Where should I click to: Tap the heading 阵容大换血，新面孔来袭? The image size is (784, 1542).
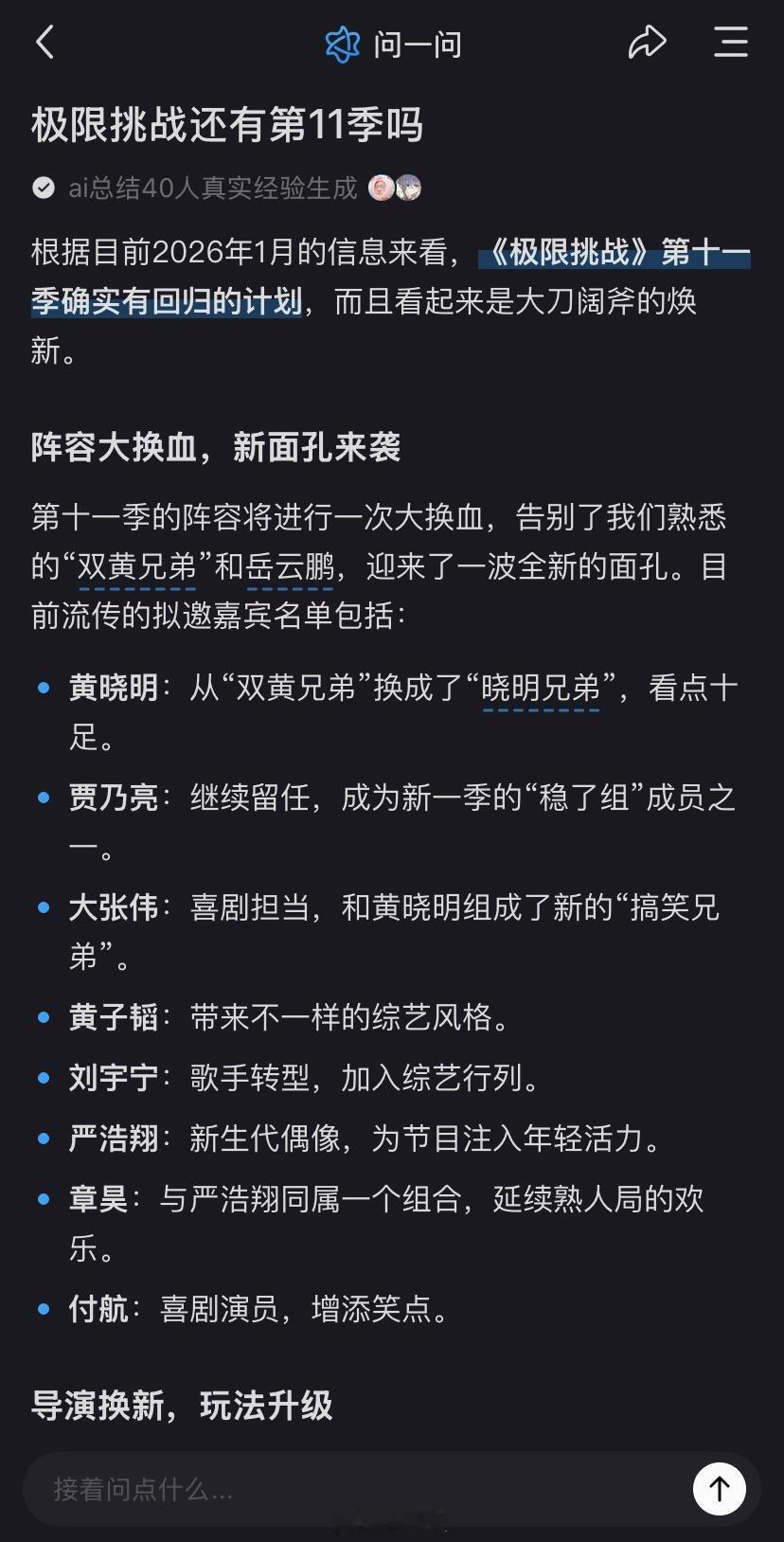click(216, 450)
